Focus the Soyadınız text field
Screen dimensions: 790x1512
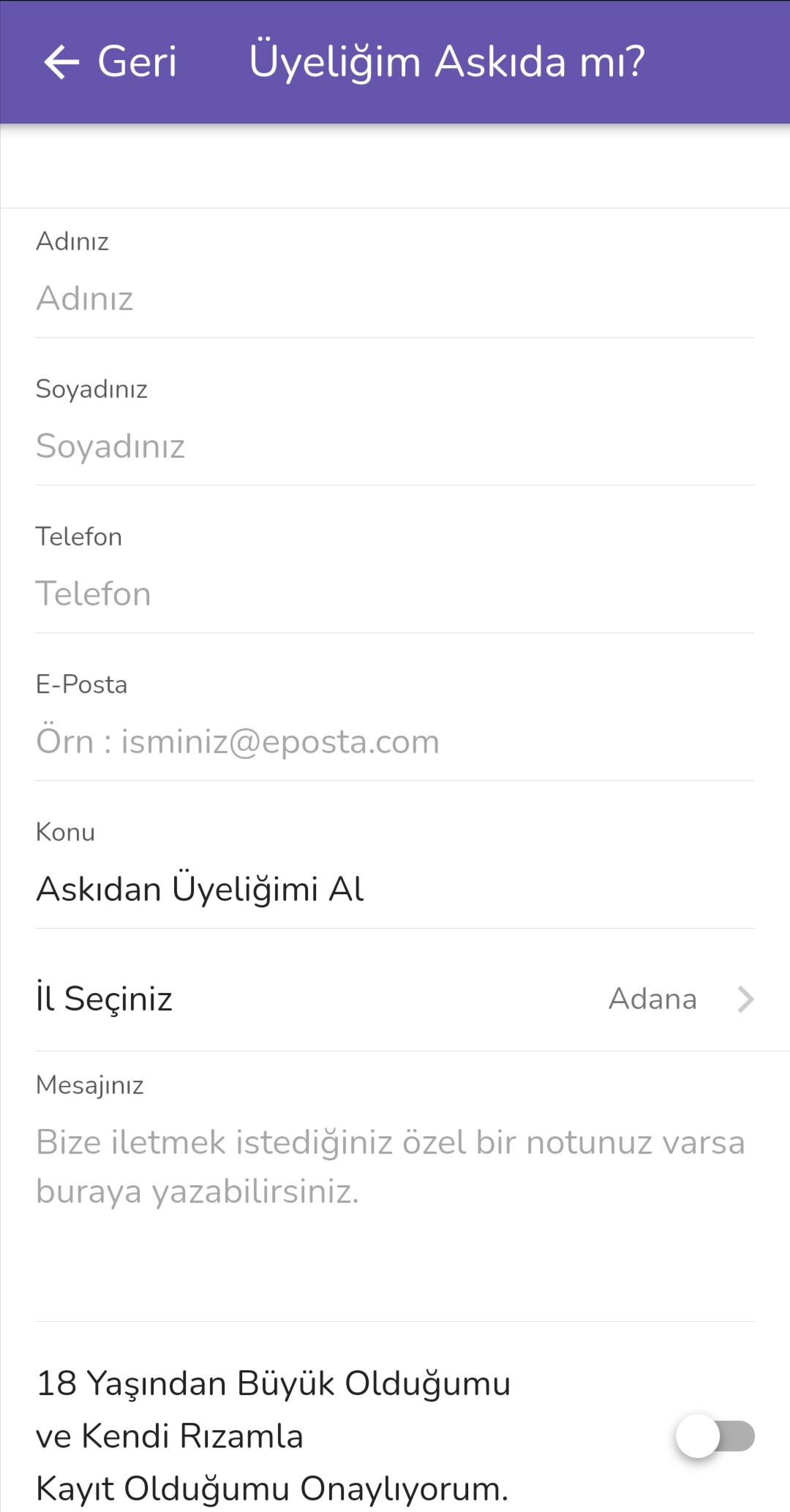pos(395,446)
